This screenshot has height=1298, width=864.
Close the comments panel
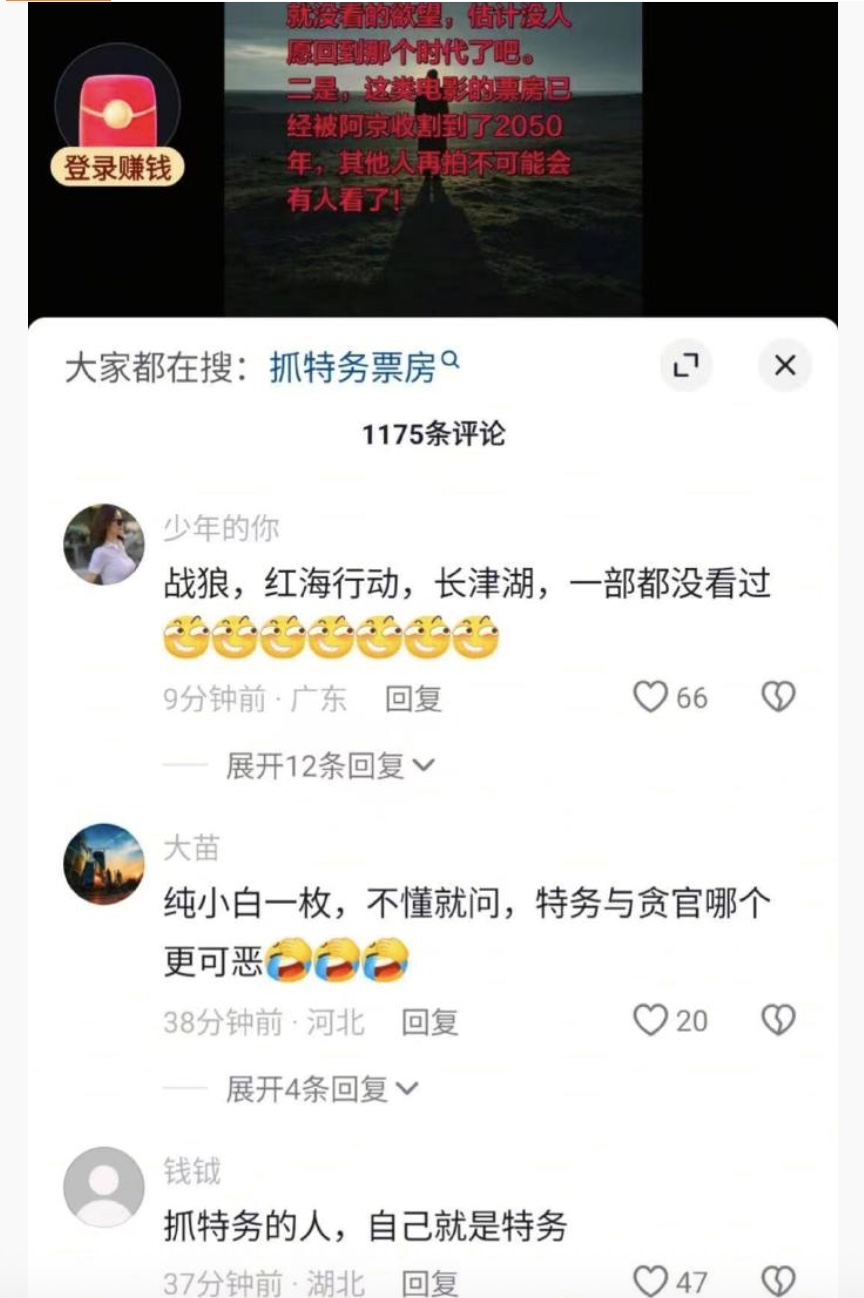pyautogui.click(x=785, y=366)
